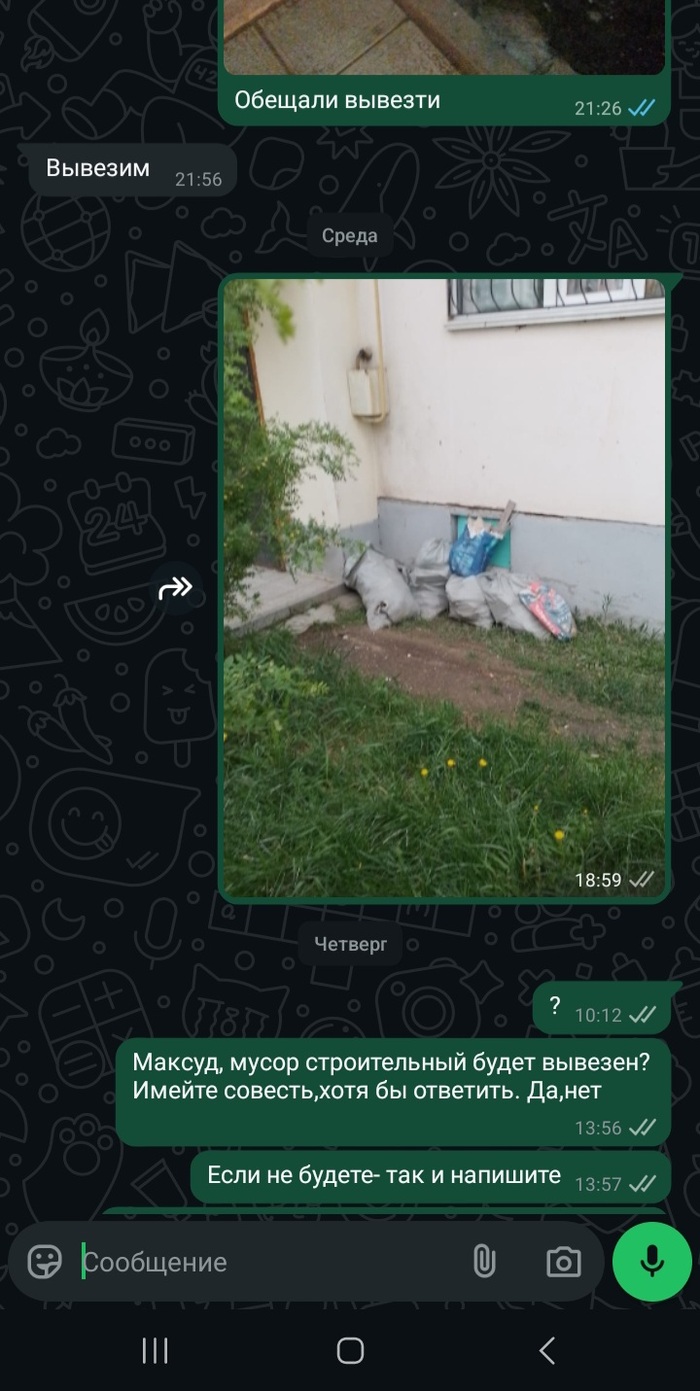Show recent apps
700x1391 pixels.
pos(155,1351)
